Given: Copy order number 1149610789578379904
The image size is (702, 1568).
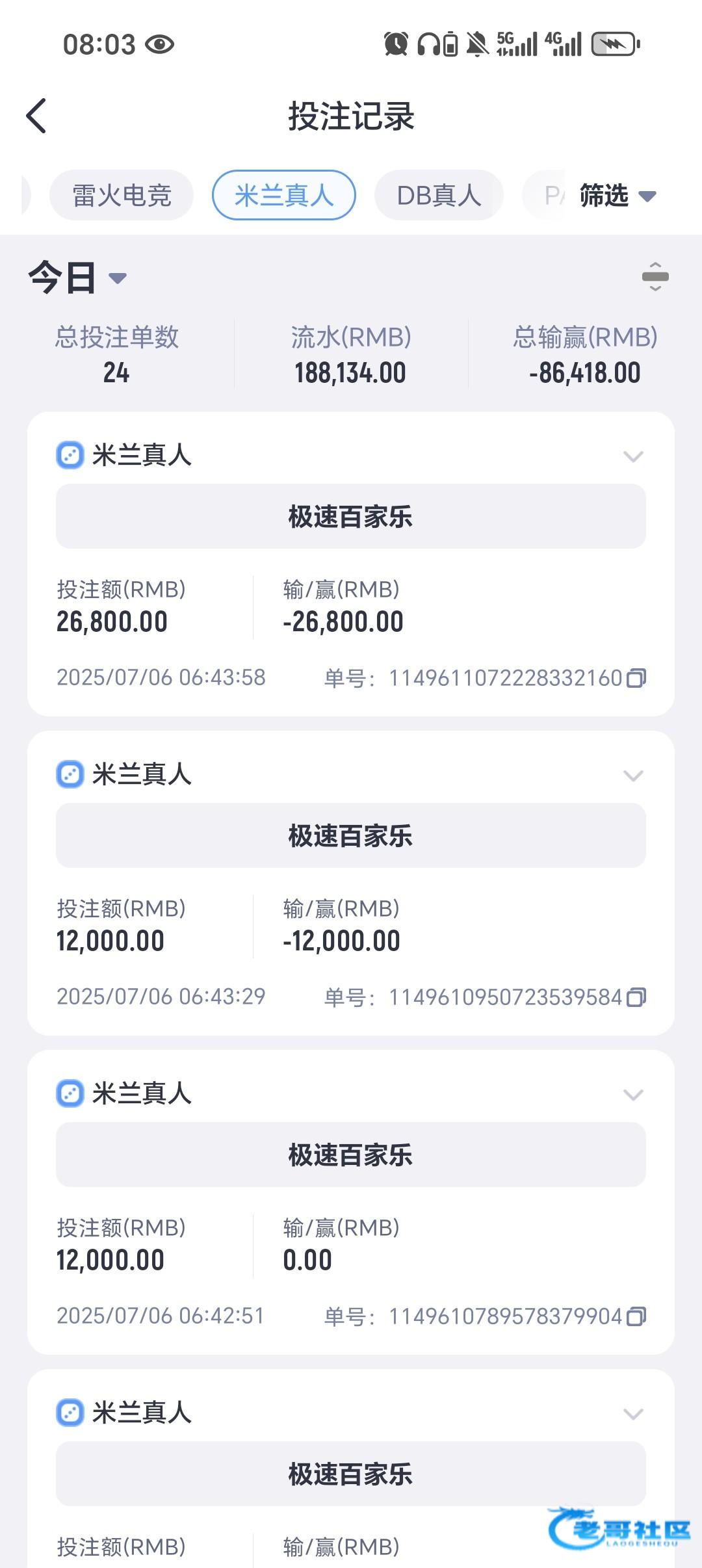Looking at the screenshot, I should 636,1316.
